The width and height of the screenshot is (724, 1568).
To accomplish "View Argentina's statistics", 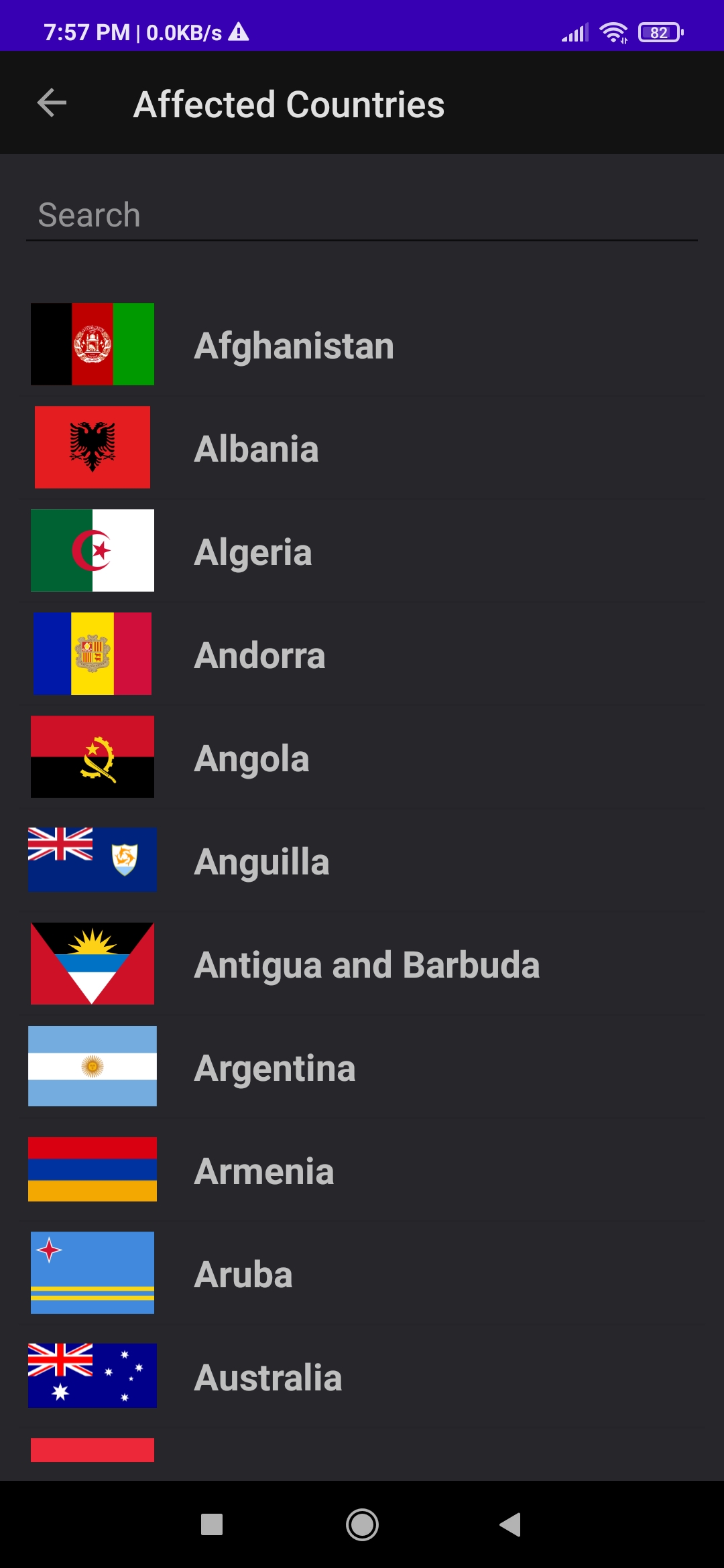I will [362, 1067].
